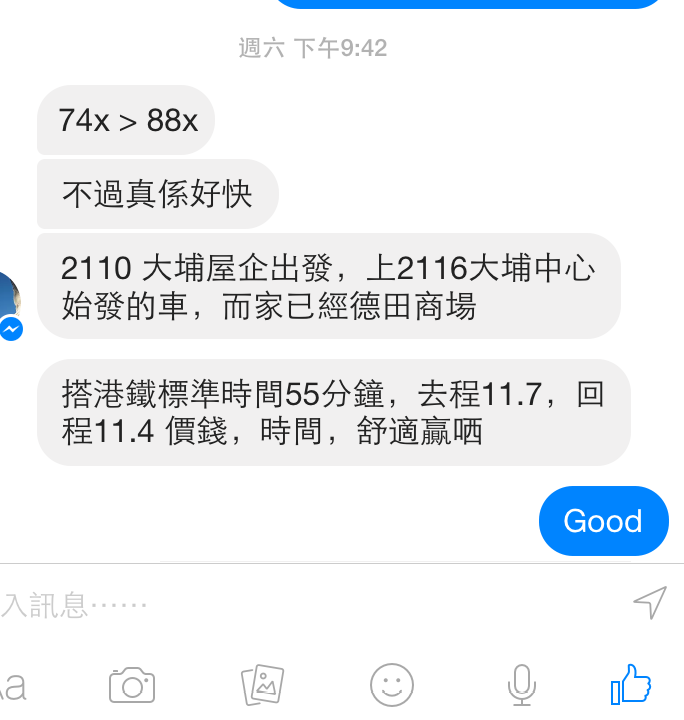Open the photo gallery picker
The image size is (684, 720).
(x=263, y=685)
